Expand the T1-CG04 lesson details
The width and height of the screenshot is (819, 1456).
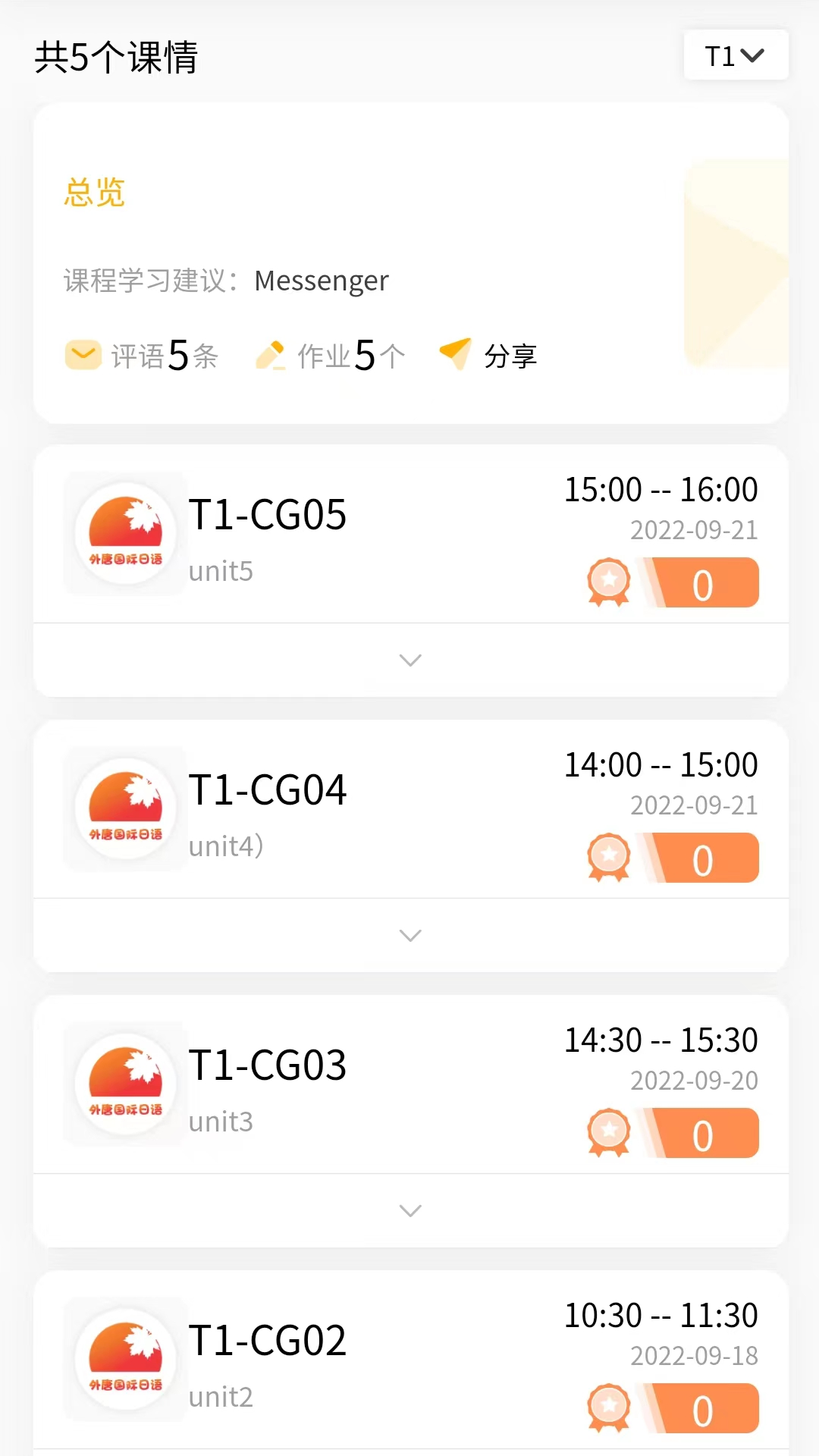coord(409,935)
